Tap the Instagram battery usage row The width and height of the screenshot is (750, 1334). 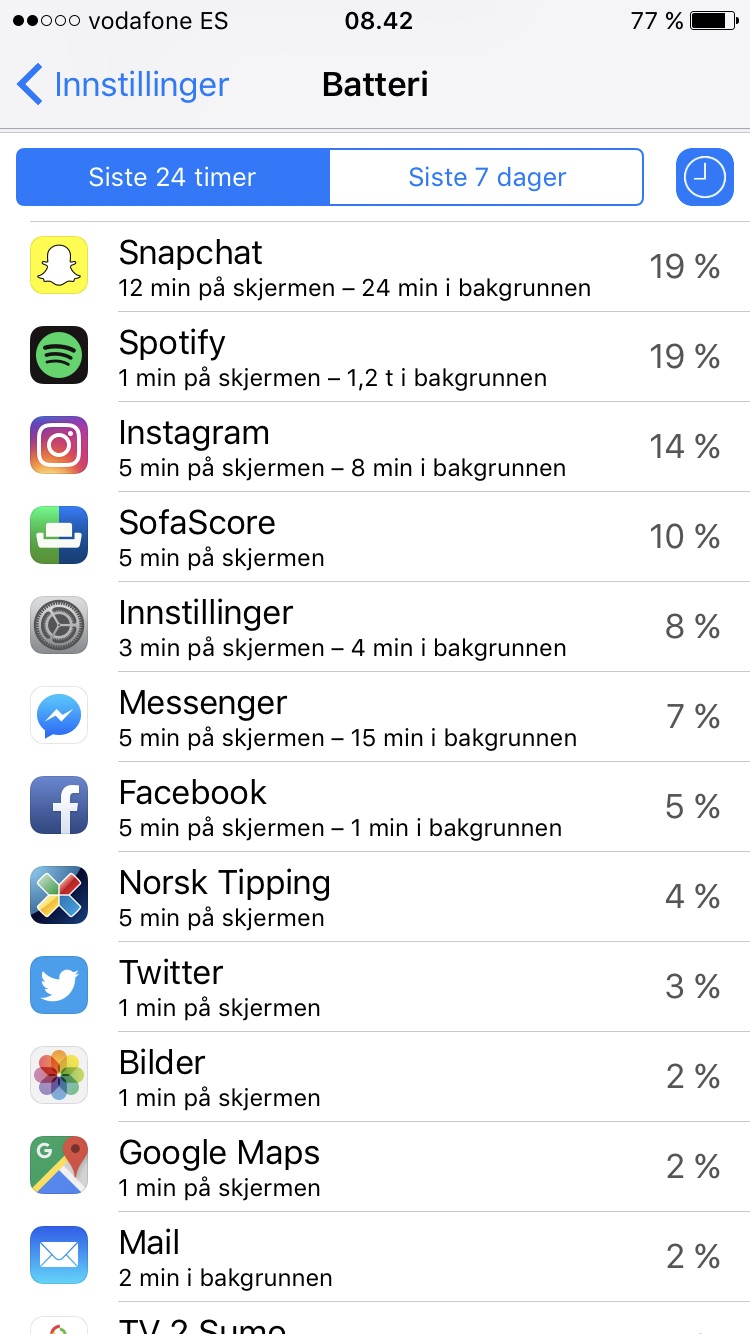pos(375,446)
